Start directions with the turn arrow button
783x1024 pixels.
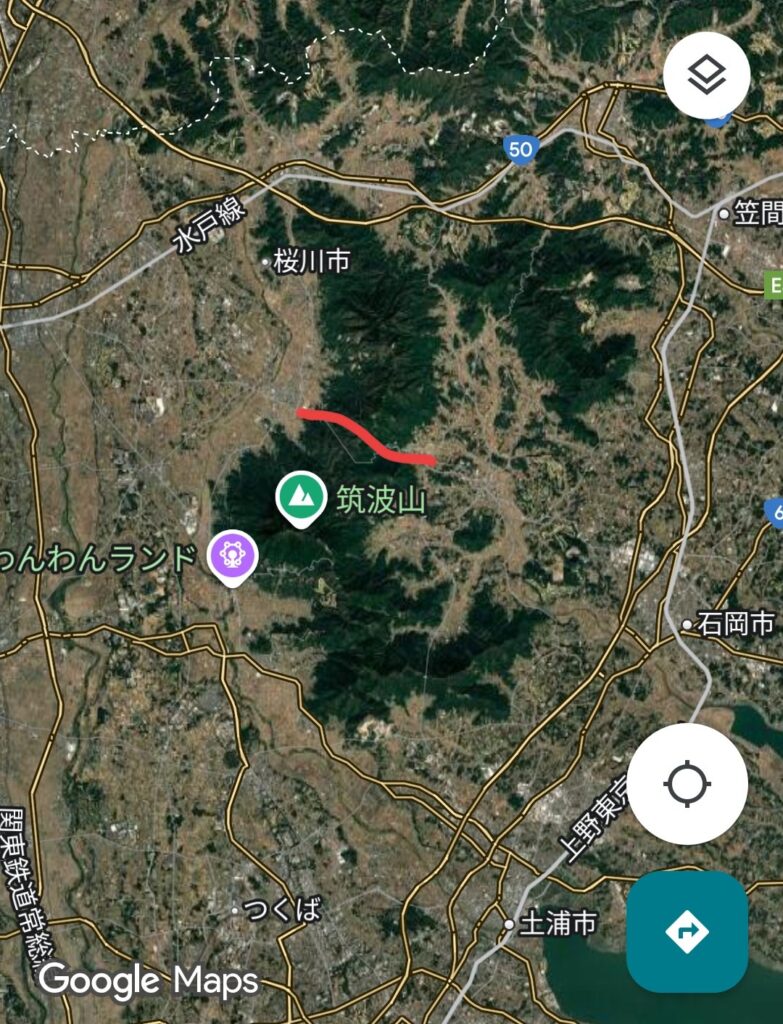[687, 931]
